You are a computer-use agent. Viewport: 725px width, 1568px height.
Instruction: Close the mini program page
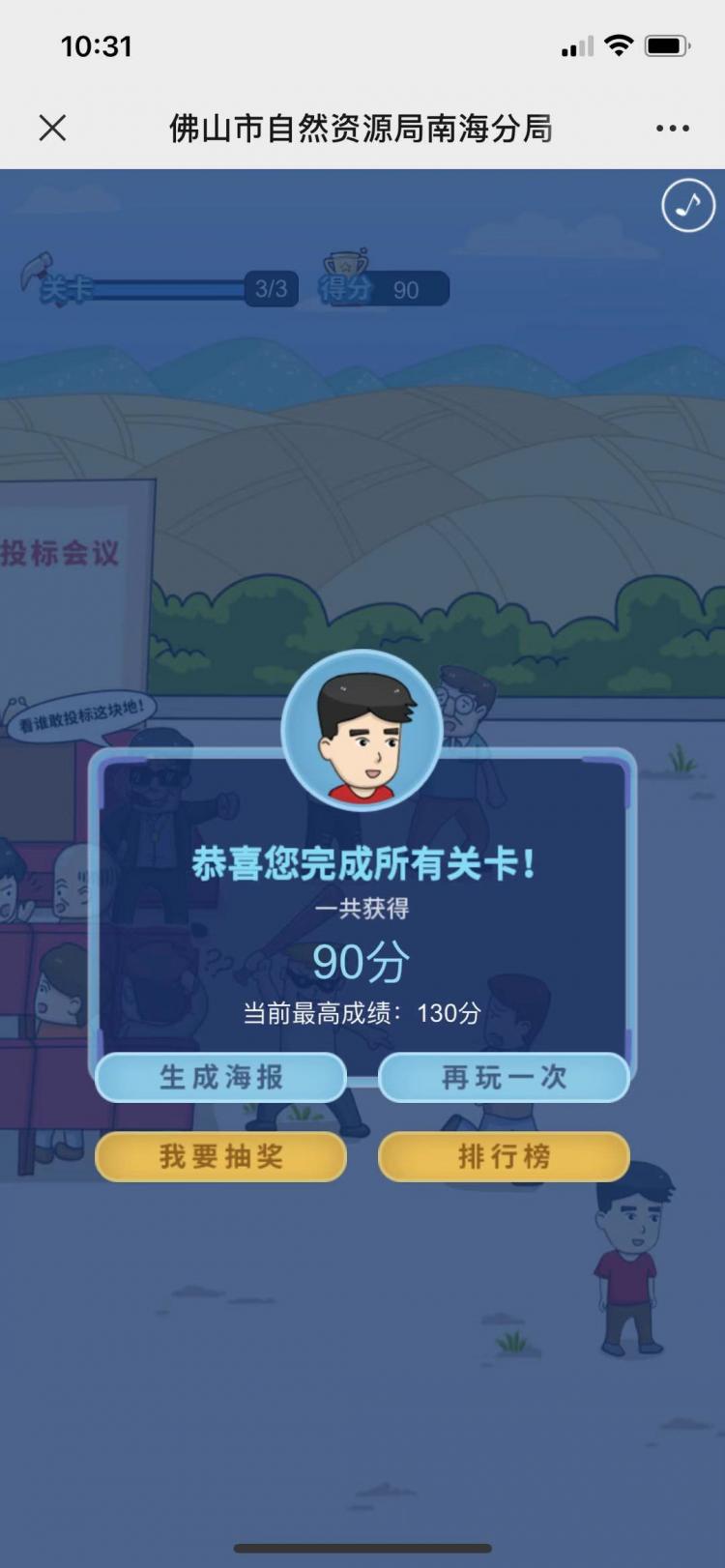[52, 128]
